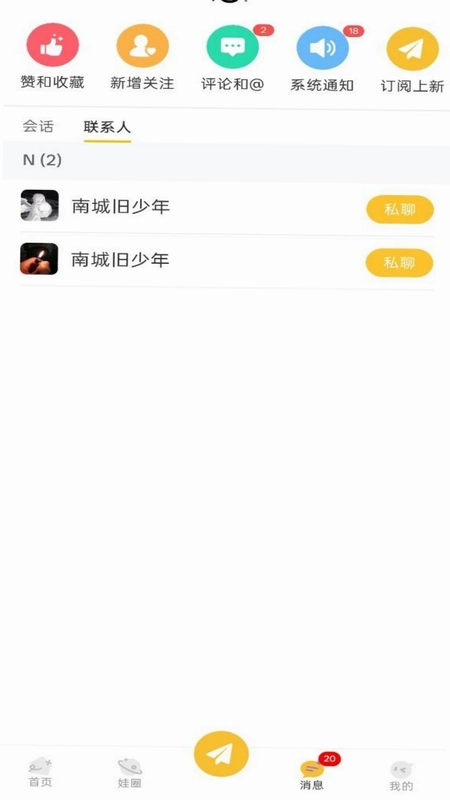Screen dimensions: 450x800
Task: Switch to the 会话 tab
Action: click(38, 127)
